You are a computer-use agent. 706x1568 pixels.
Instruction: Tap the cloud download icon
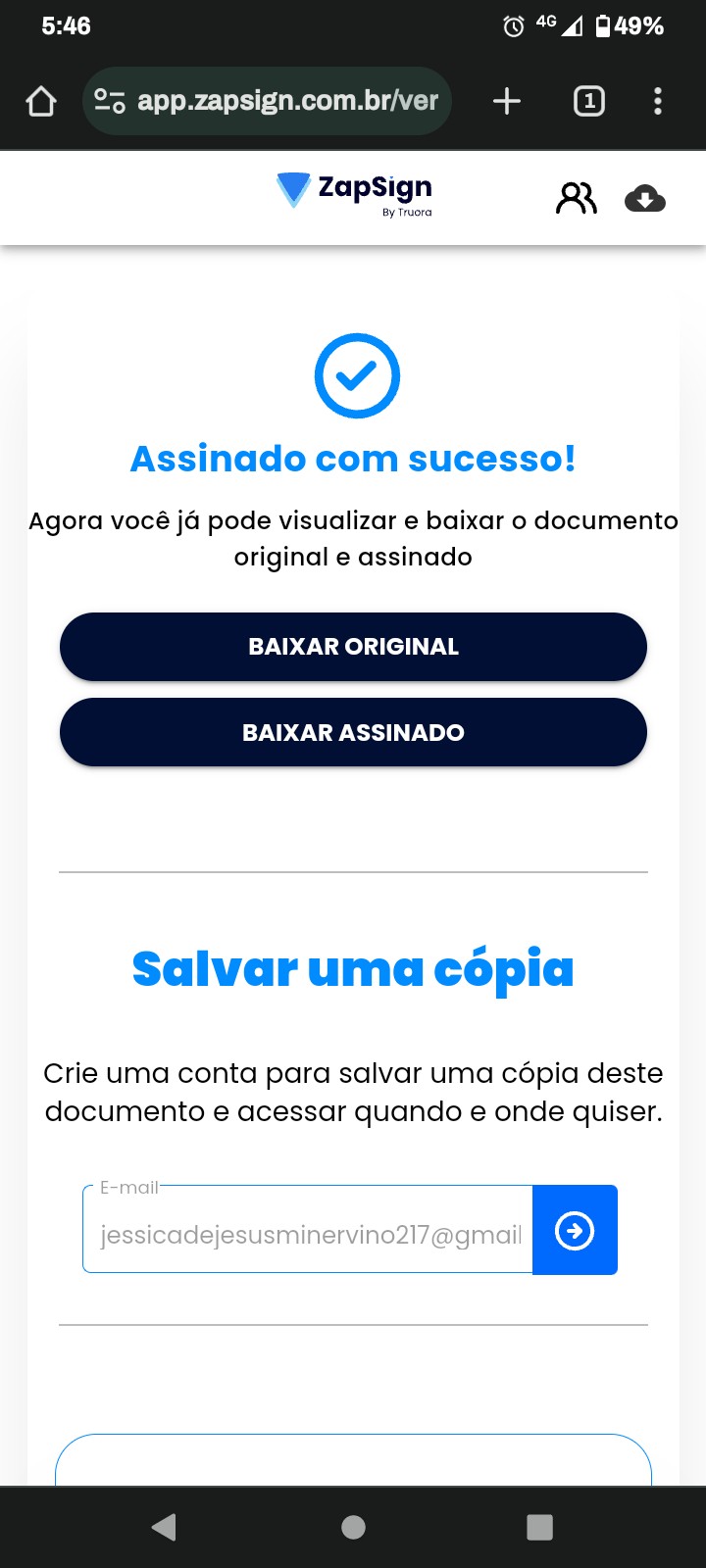(x=645, y=198)
